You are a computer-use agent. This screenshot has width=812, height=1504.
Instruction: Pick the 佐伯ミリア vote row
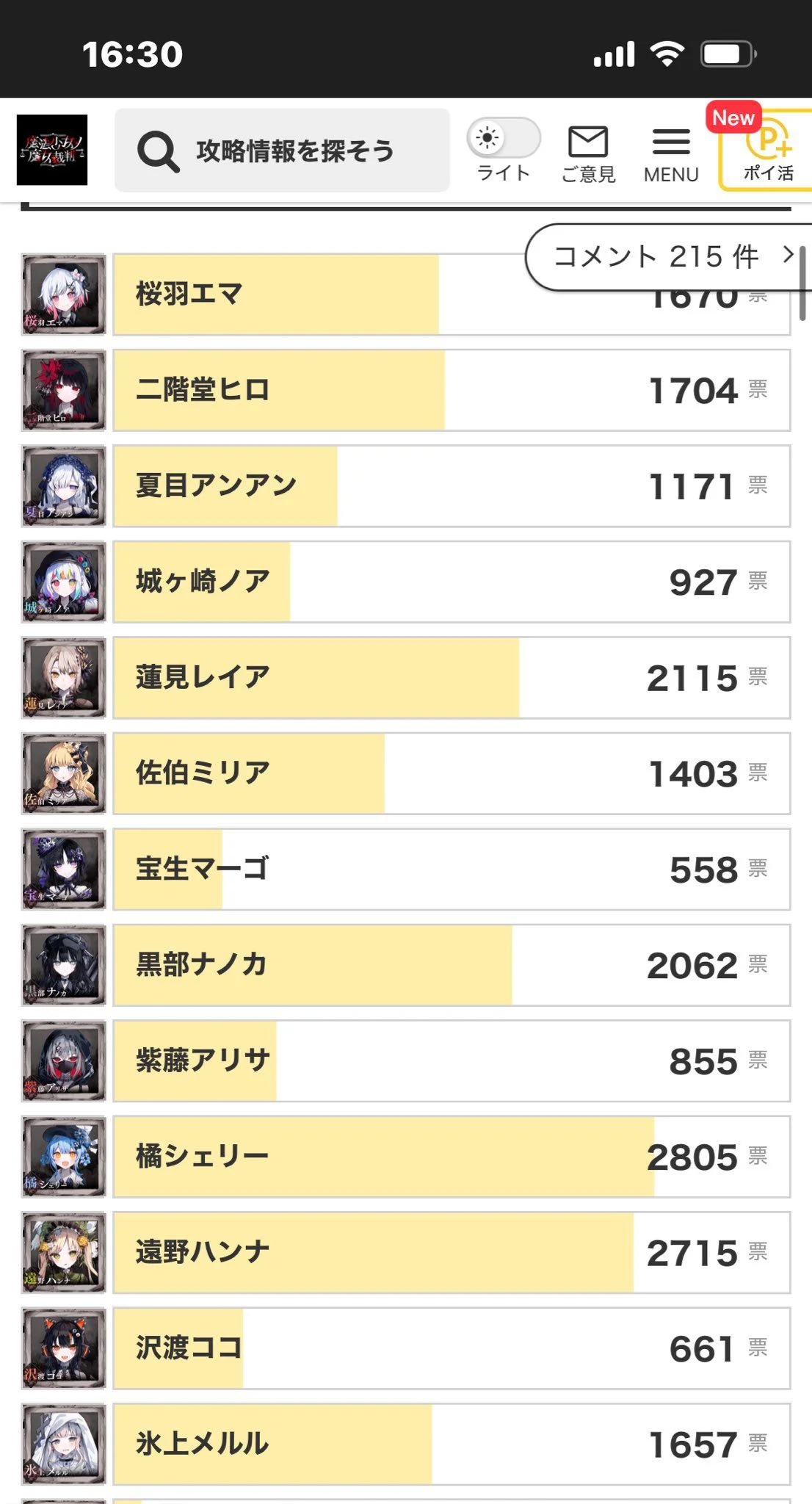pyautogui.click(x=452, y=773)
